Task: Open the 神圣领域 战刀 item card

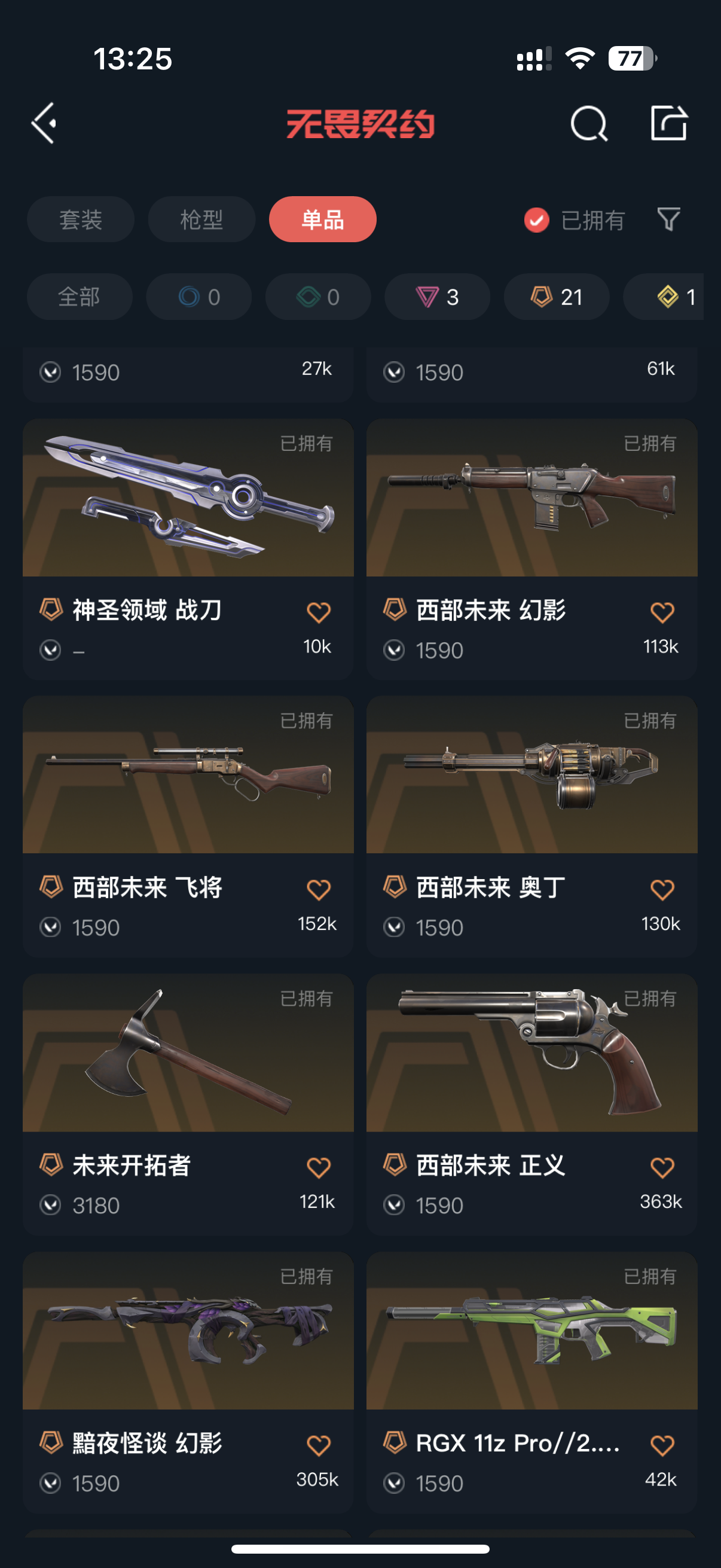Action: 188,549
